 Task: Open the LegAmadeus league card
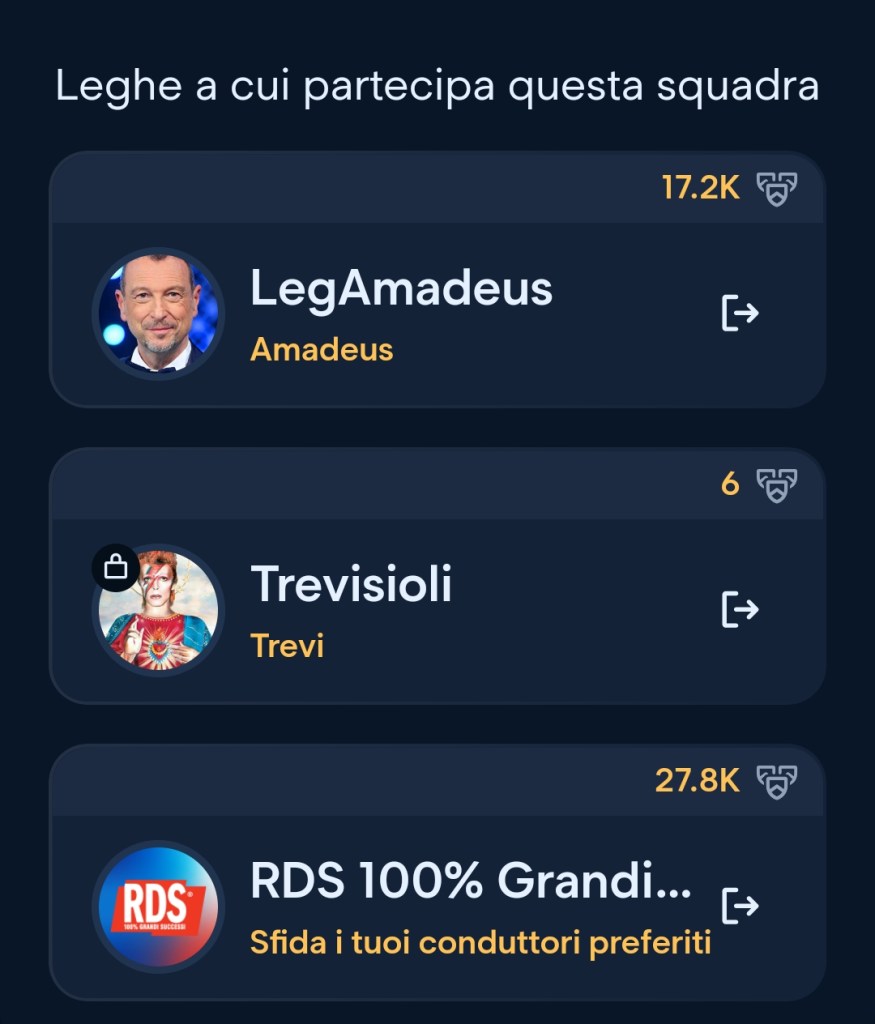coord(400,314)
